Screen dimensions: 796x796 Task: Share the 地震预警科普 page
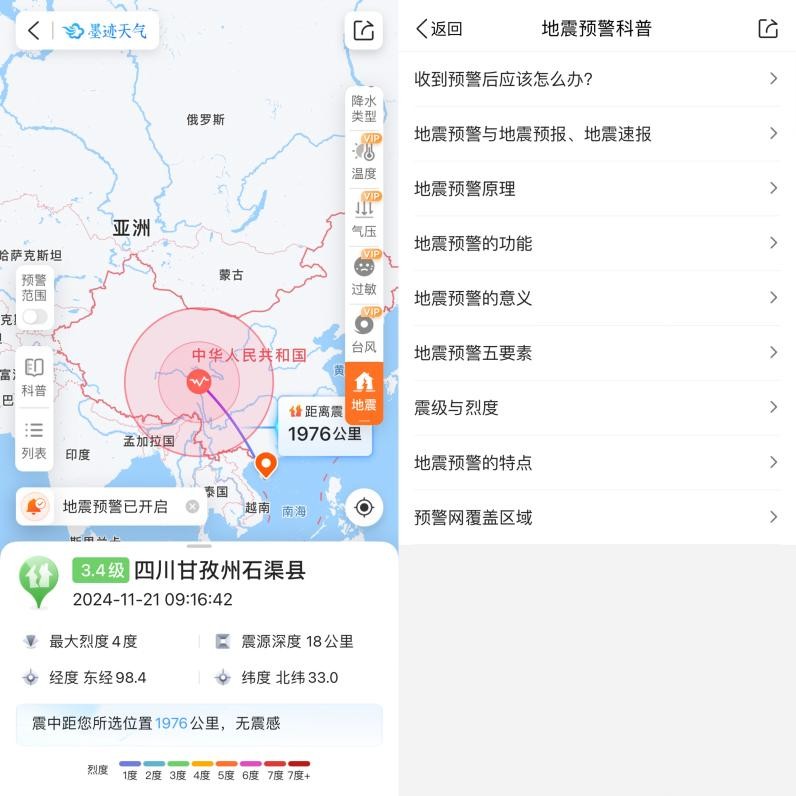[x=768, y=29]
